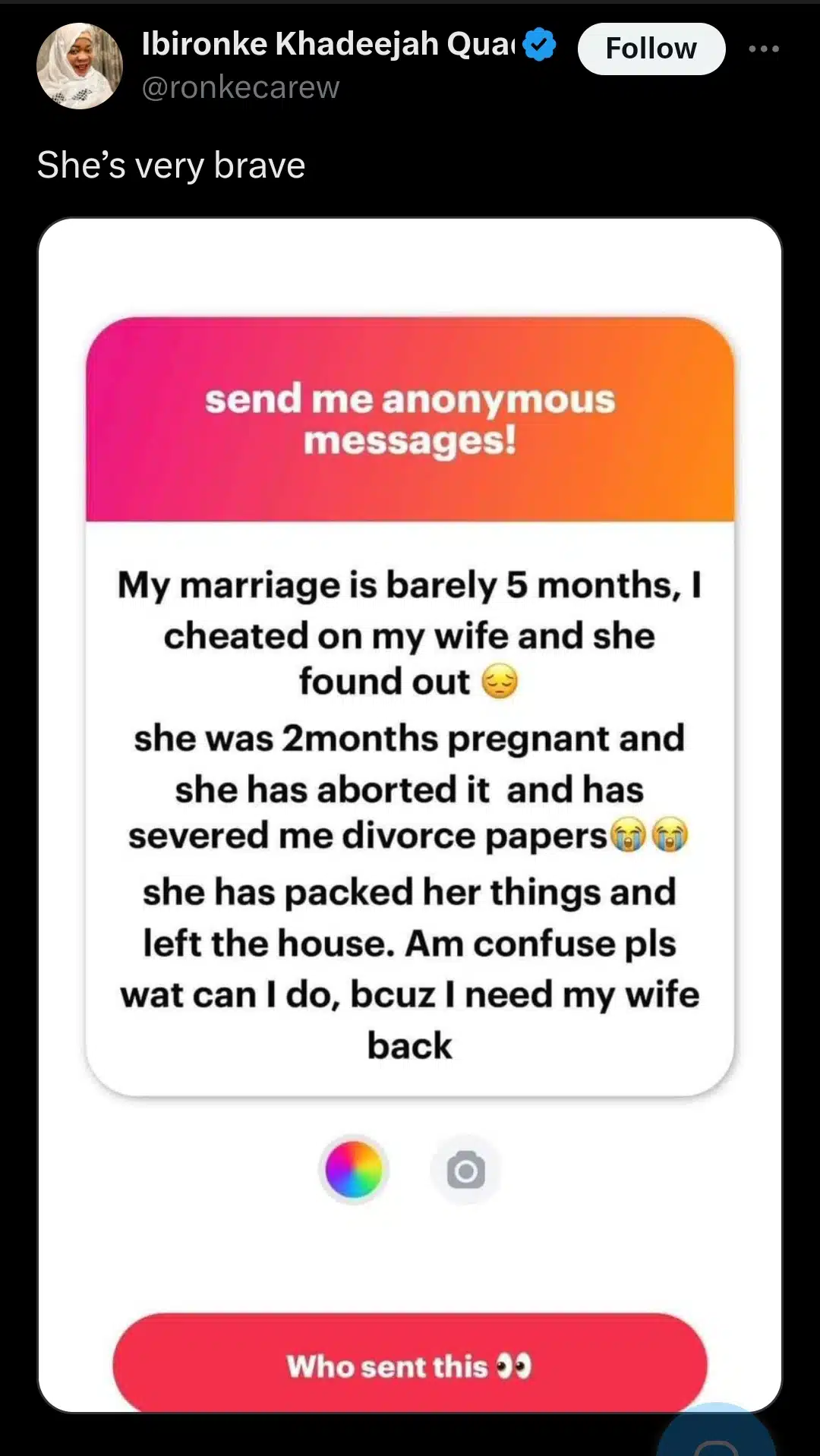Follow Ibironke Khadeejah's account
Screen dimensions: 820x1456
tap(651, 49)
